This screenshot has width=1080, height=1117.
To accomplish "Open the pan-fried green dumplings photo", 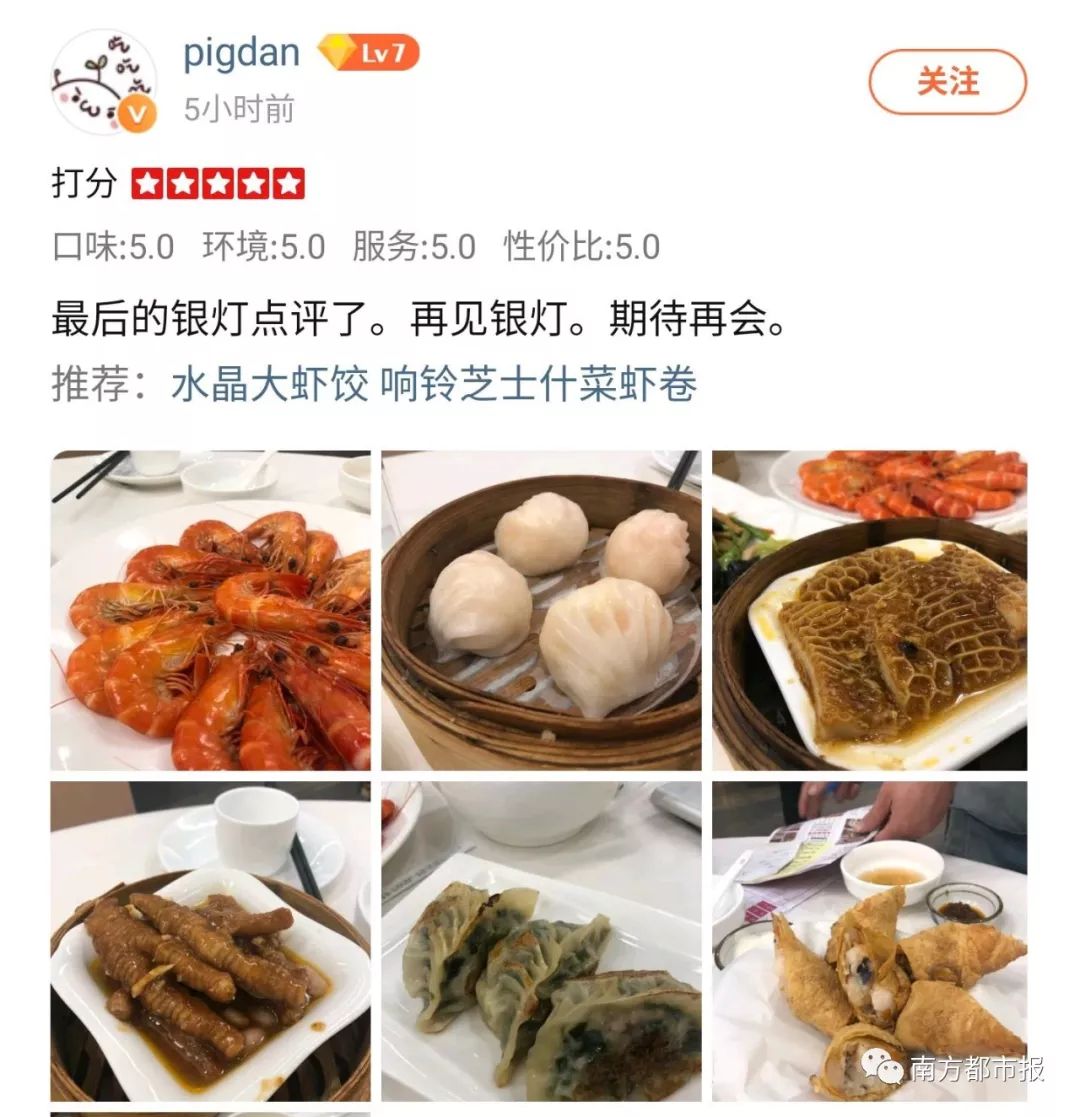I will (x=541, y=940).
